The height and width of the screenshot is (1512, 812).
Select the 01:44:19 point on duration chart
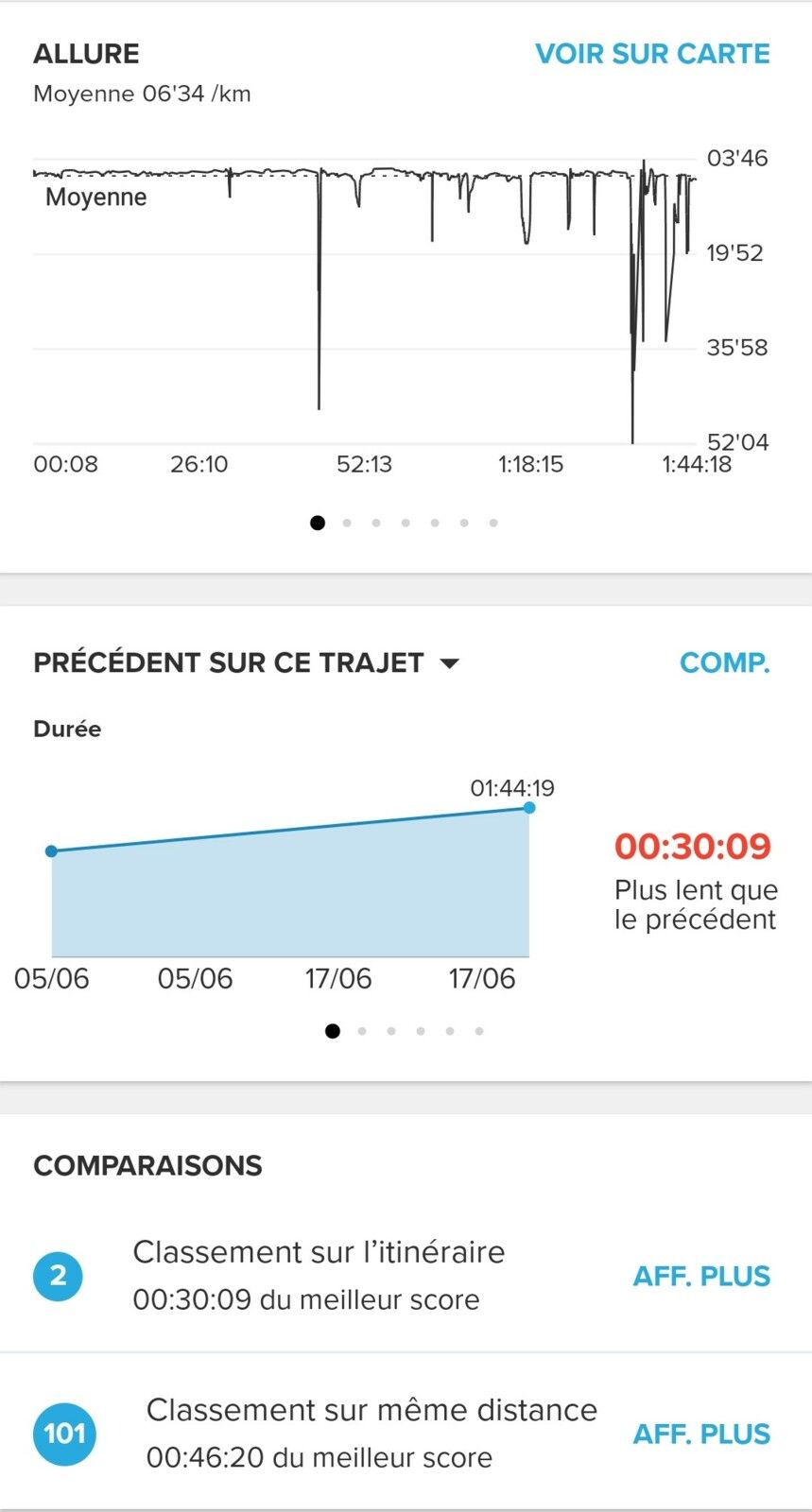(529, 808)
